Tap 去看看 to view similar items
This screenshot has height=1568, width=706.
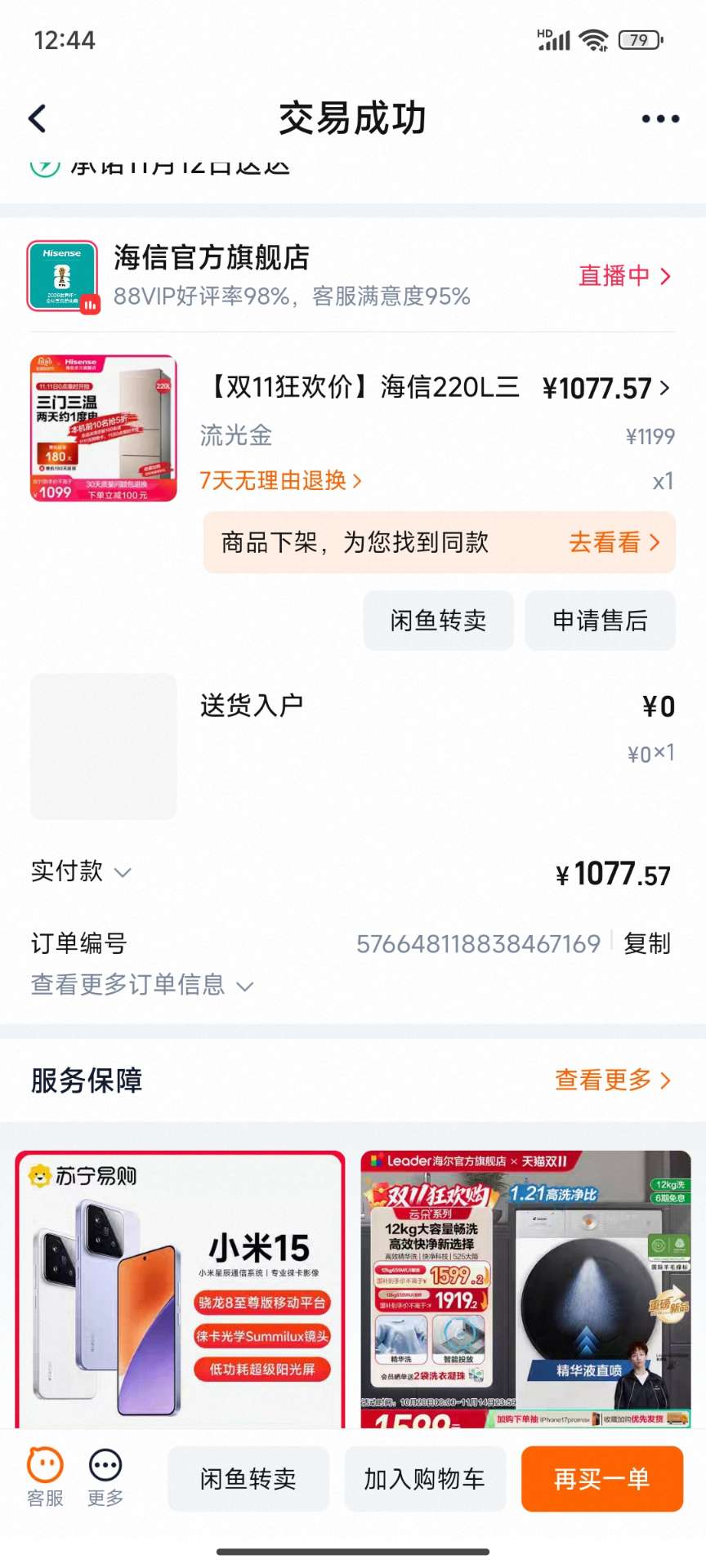tap(614, 542)
